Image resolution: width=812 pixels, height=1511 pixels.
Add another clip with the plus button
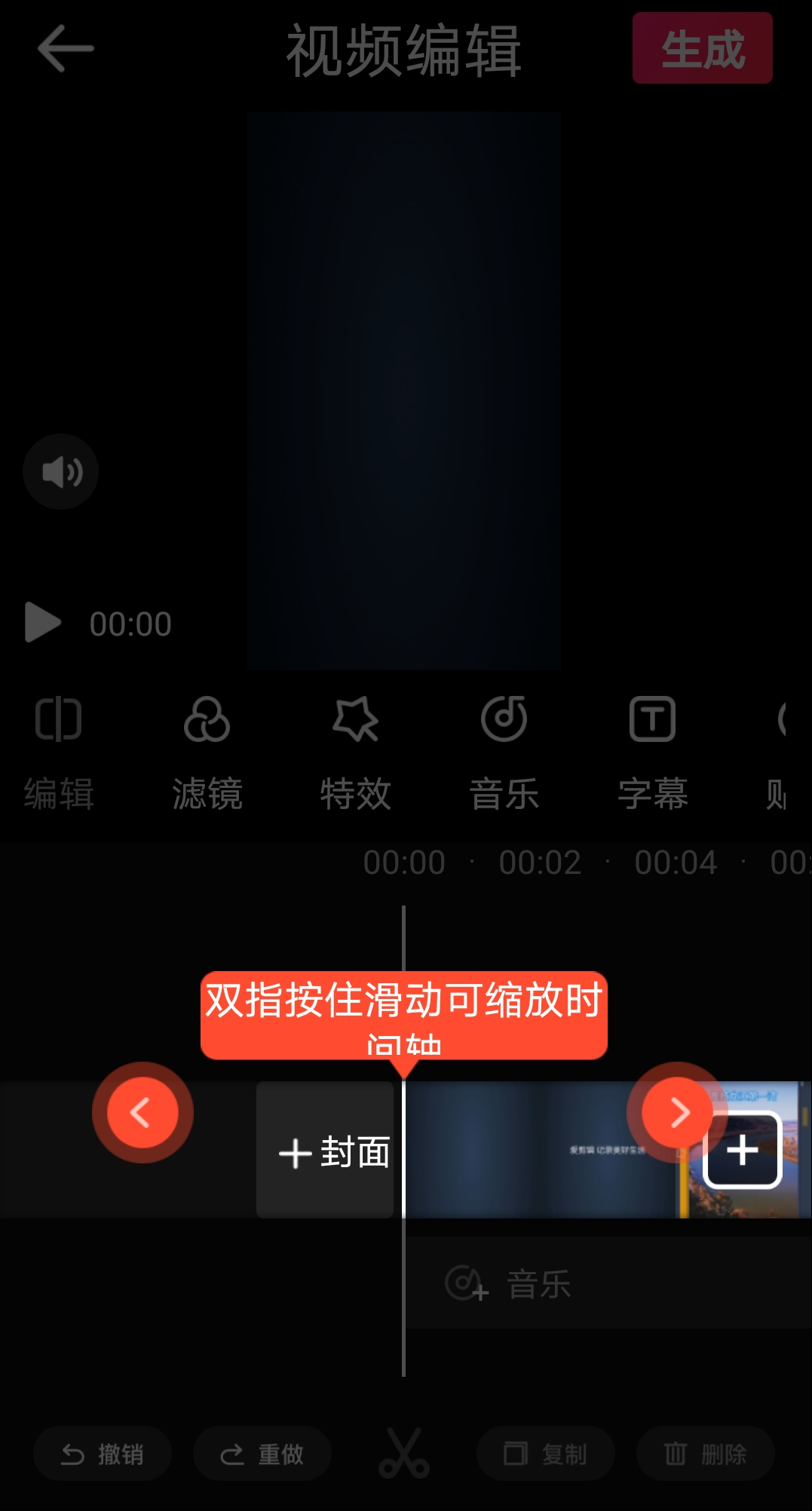(x=743, y=1151)
